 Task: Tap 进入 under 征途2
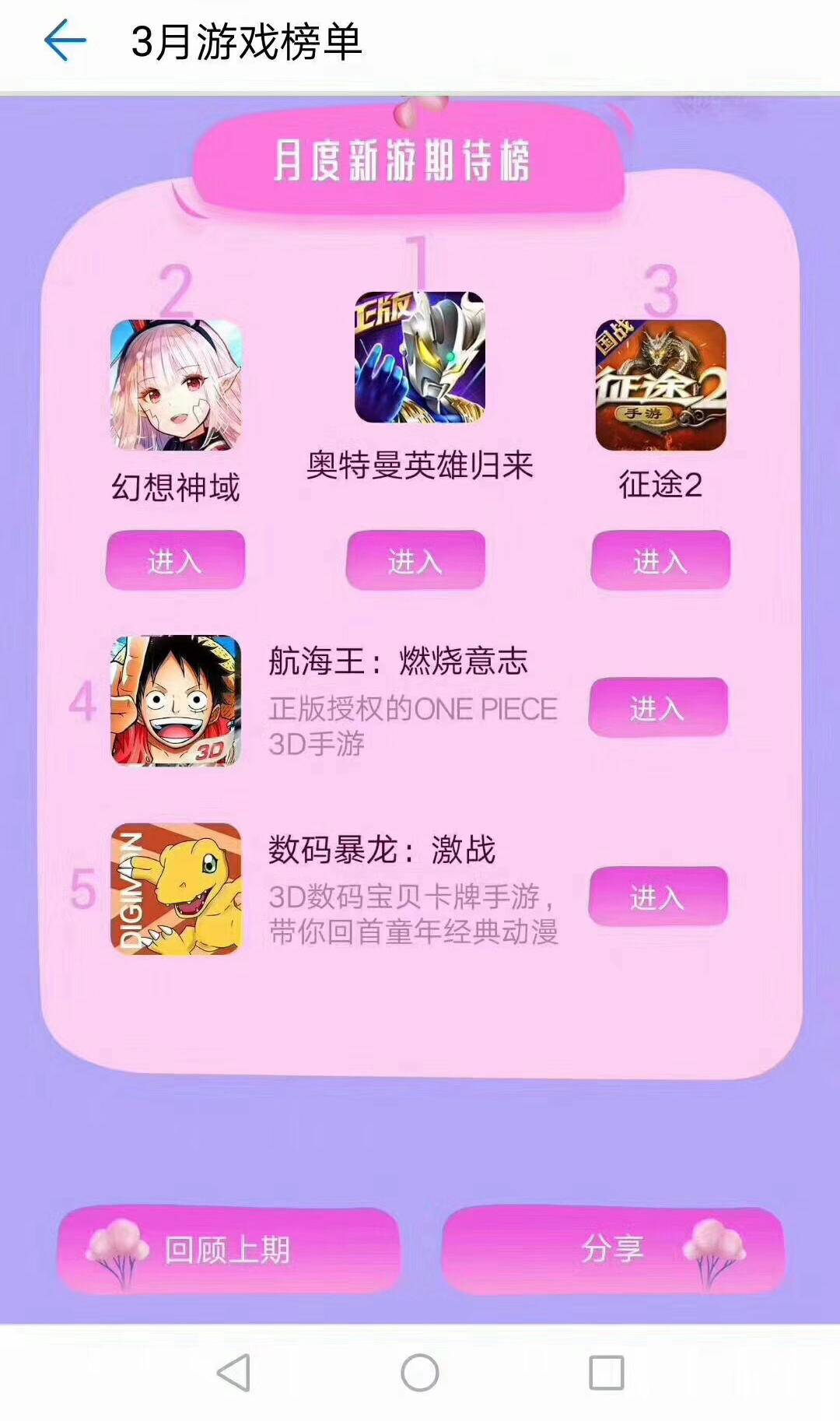(x=660, y=560)
